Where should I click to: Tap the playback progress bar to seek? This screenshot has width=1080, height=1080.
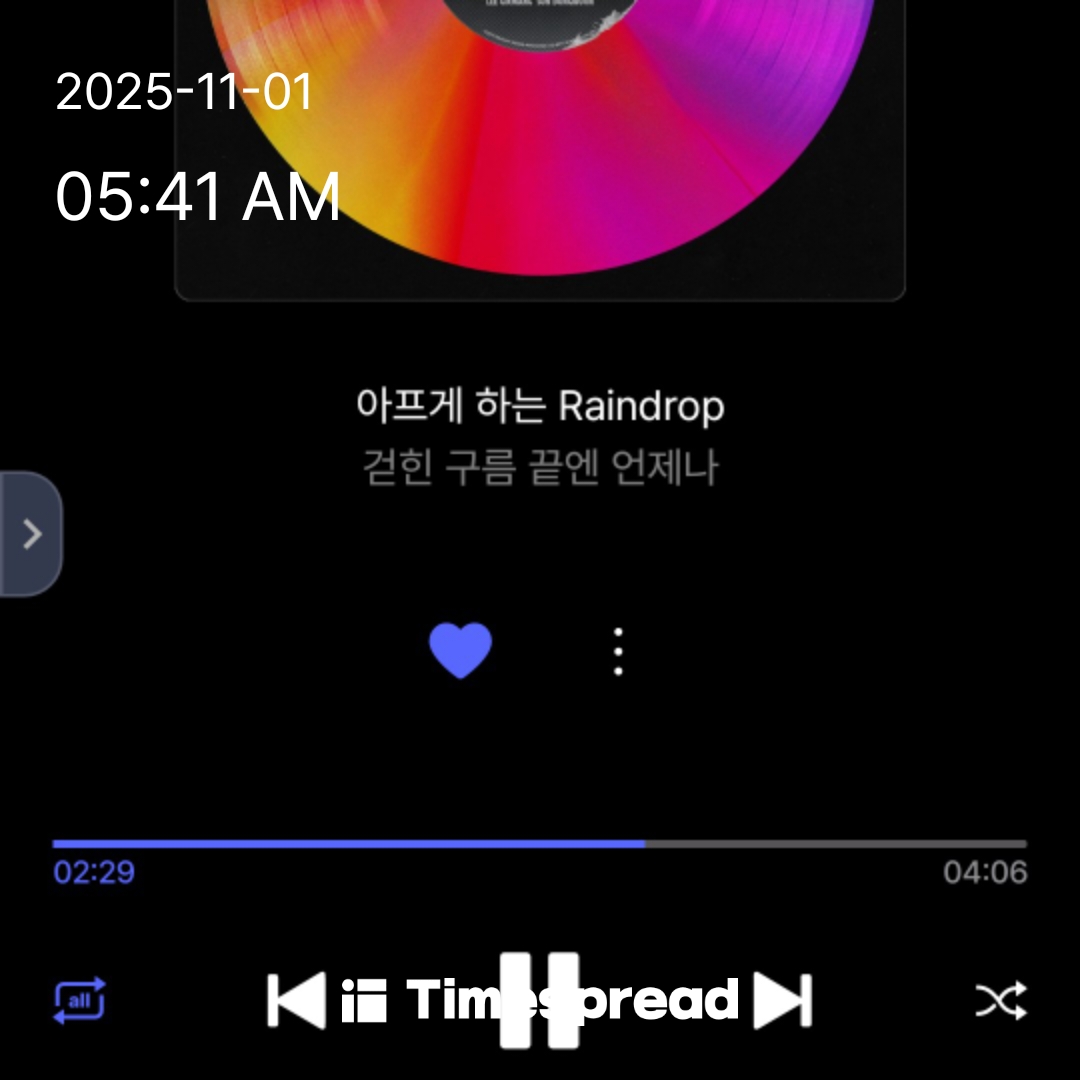pos(540,844)
